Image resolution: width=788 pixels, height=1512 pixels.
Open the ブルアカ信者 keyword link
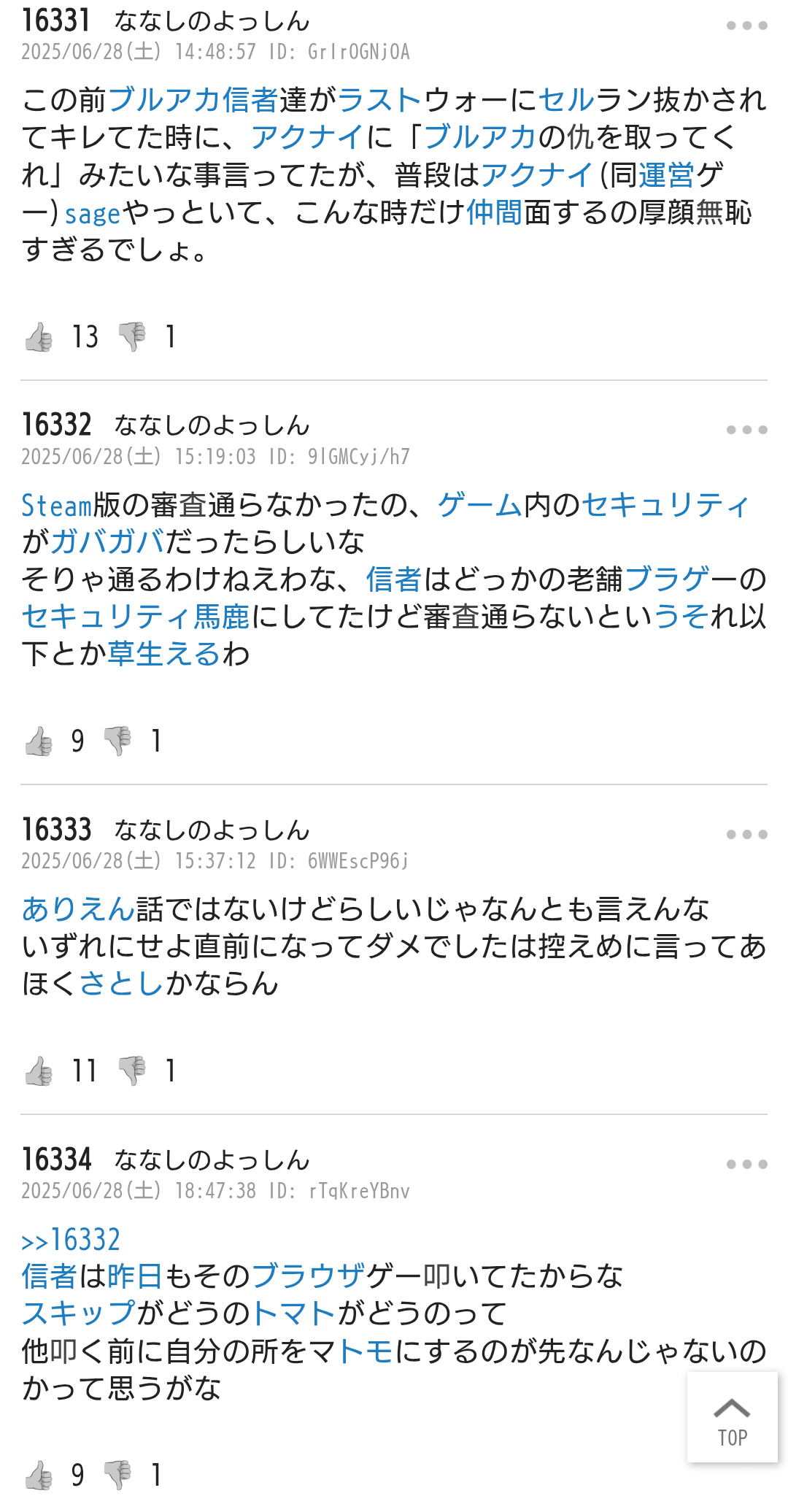click(x=193, y=100)
